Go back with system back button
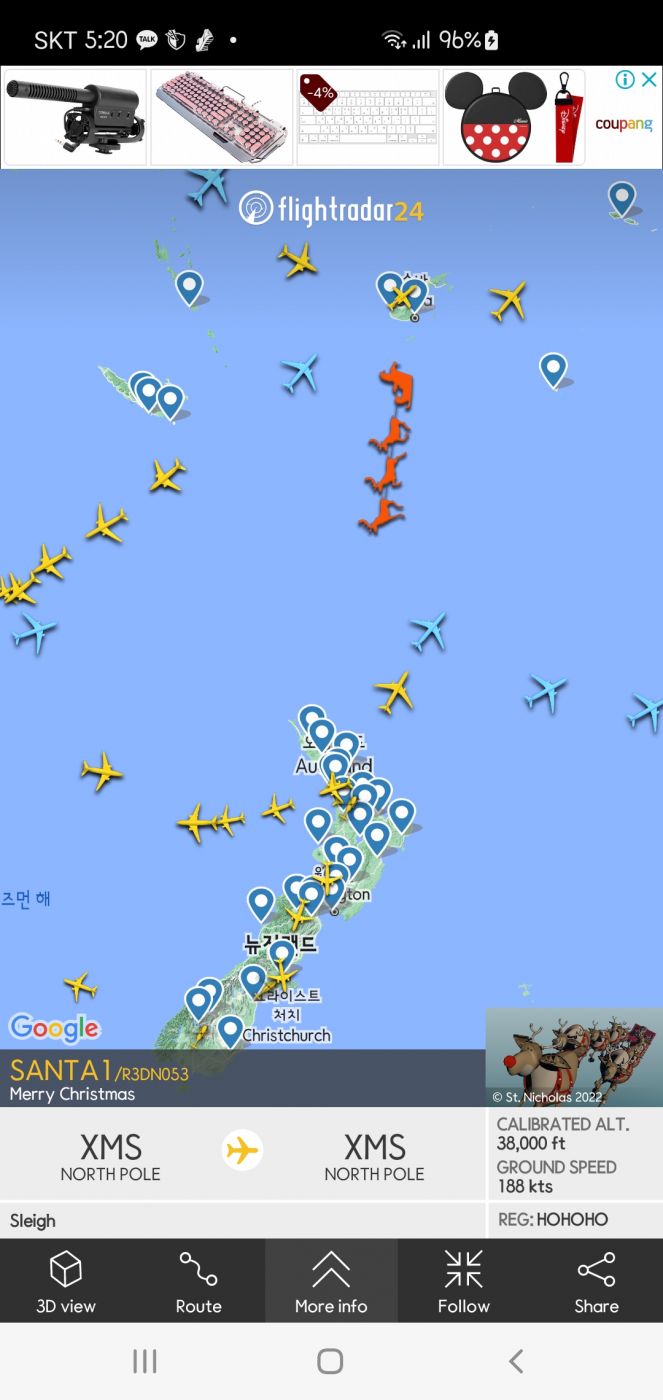Viewport: 663px width, 1400px height. (515, 1360)
